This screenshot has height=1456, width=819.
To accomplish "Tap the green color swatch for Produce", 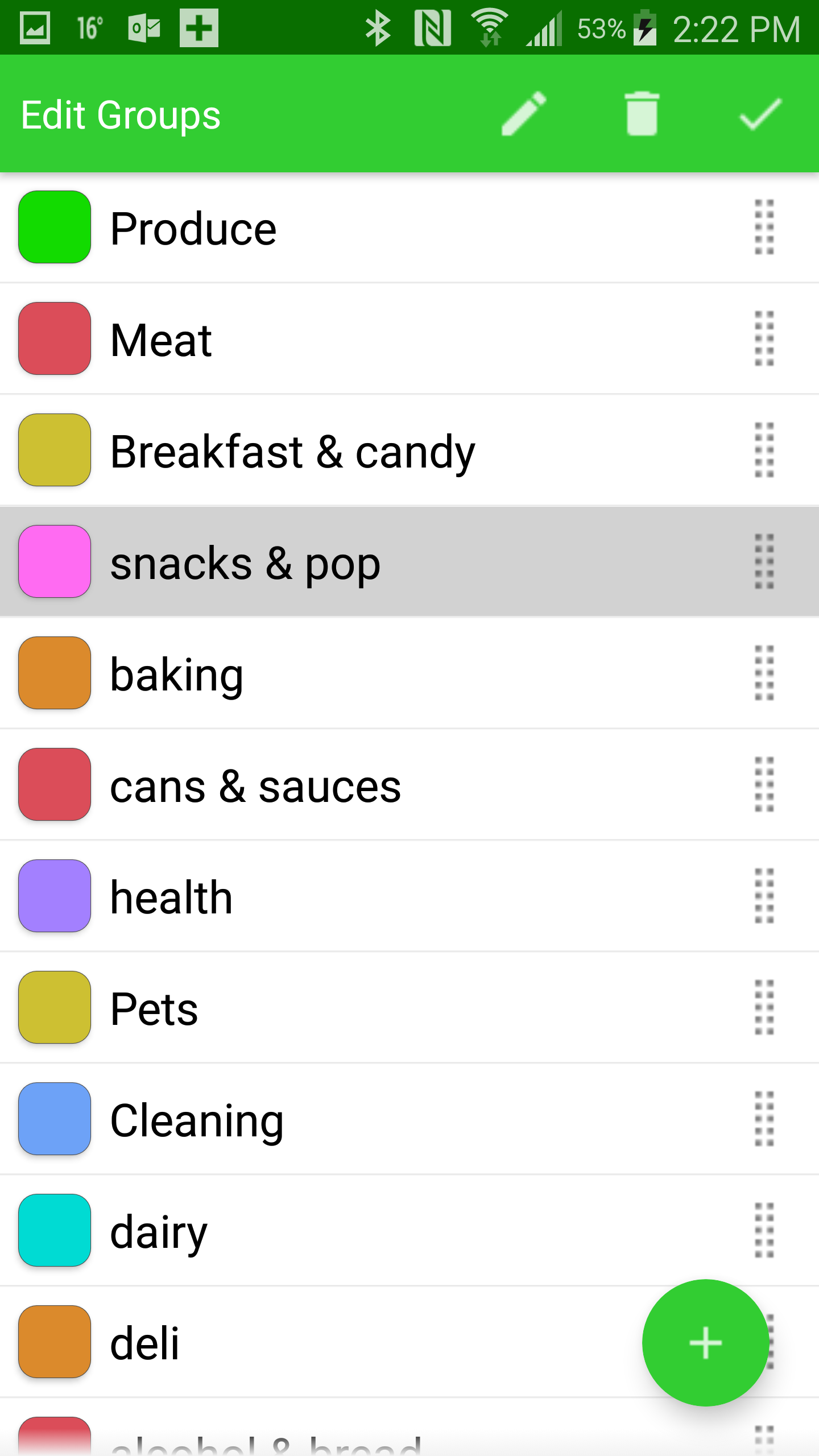I will pos(55,227).
